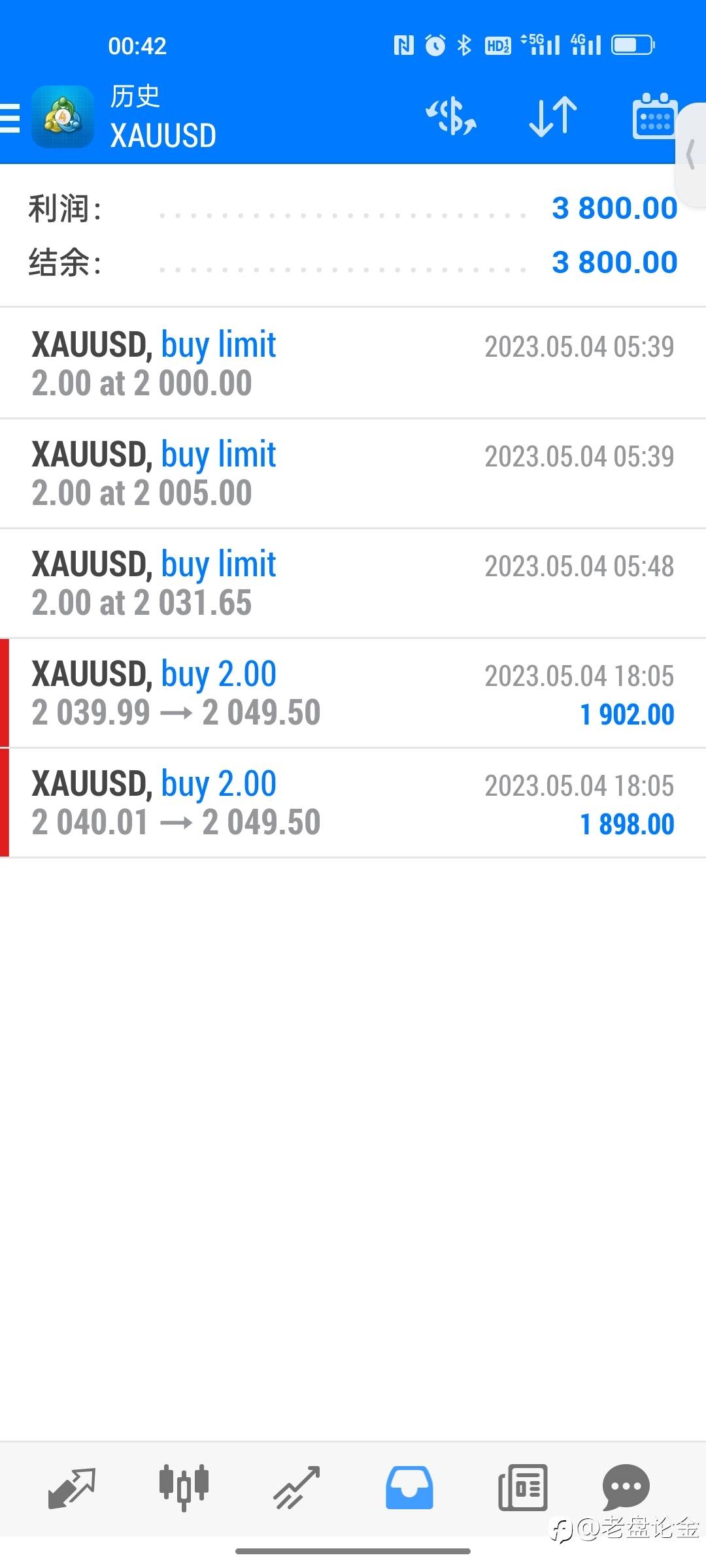706x1568 pixels.
Task: Open the side menu button
Action: 10,118
